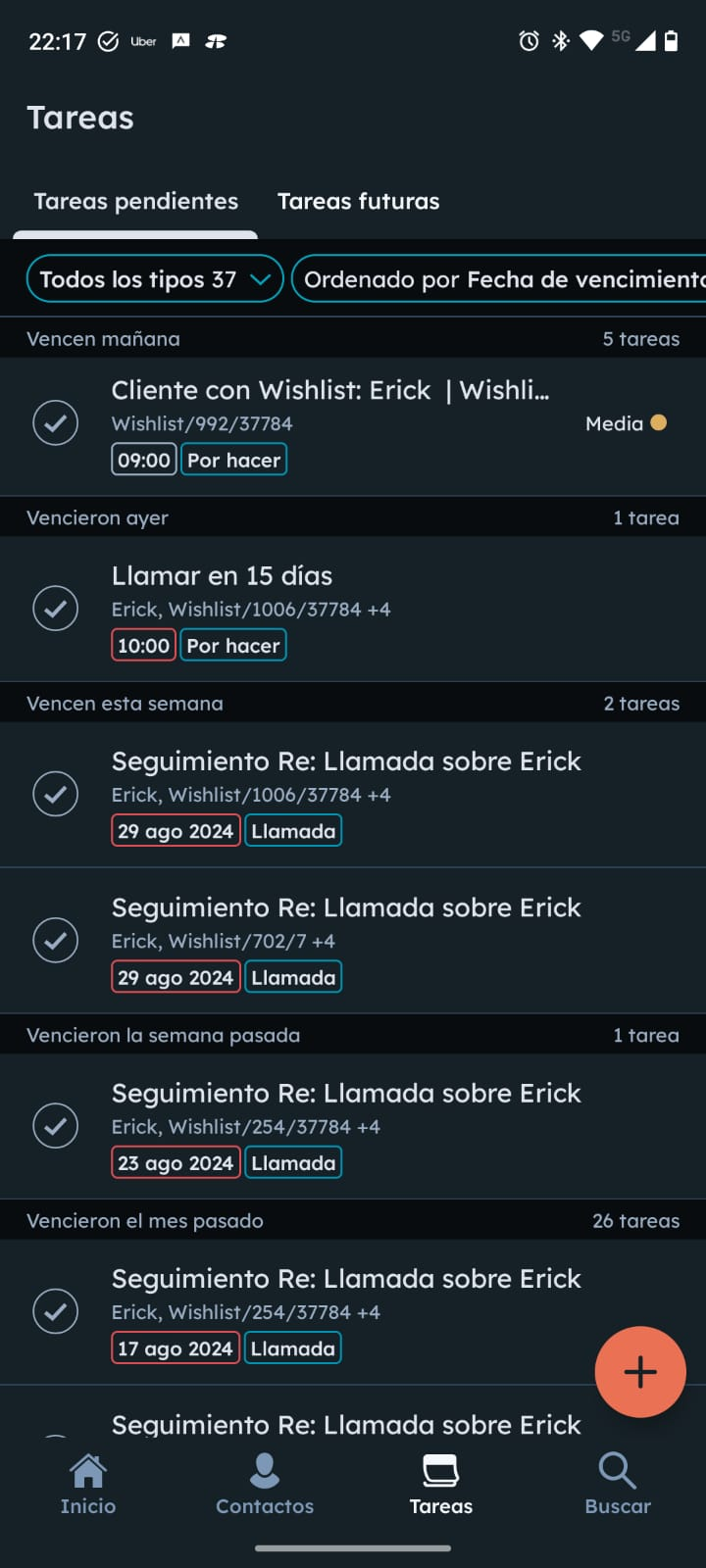Viewport: 706px width, 1568px height.
Task: Tap the Tareas bottom navigation item
Action: pyautogui.click(x=441, y=1484)
